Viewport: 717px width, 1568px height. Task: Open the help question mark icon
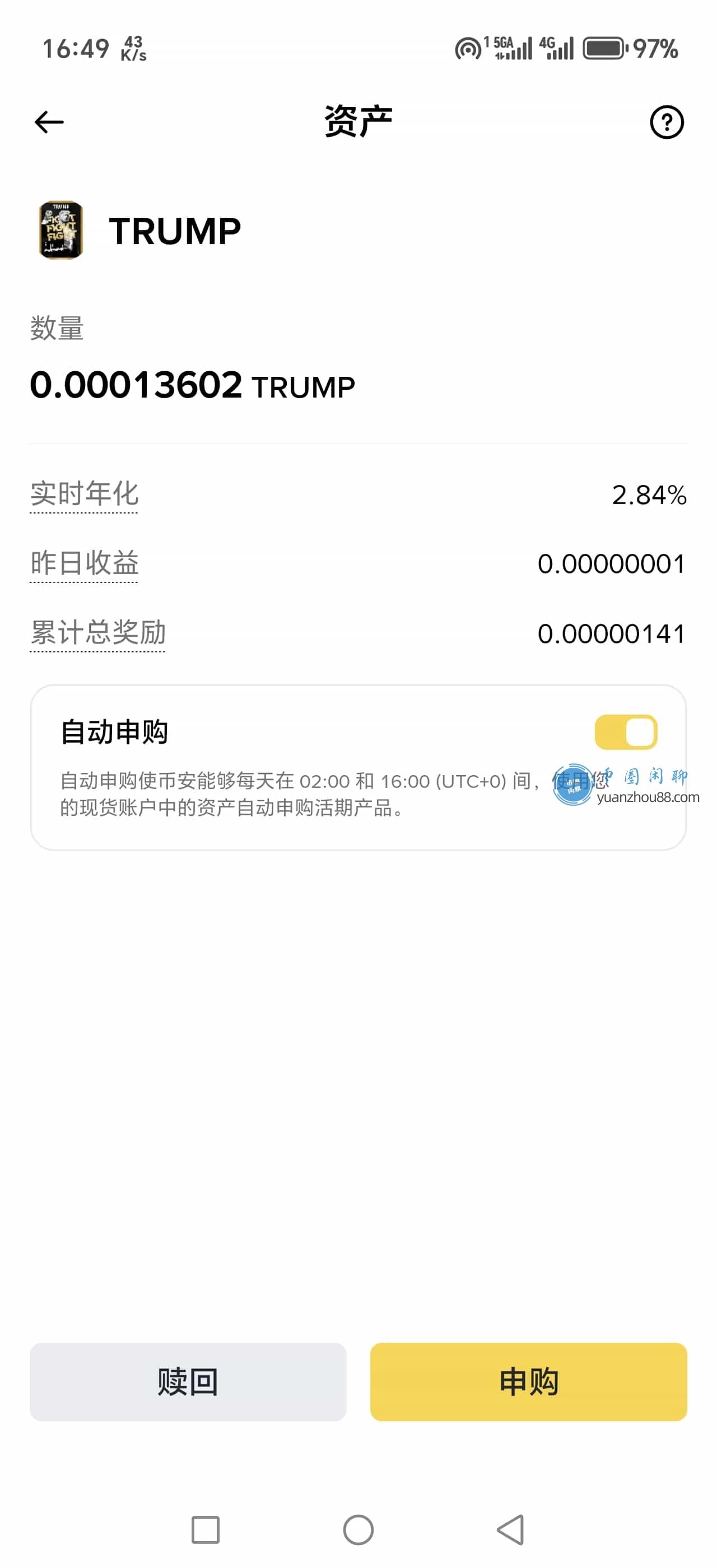[667, 122]
